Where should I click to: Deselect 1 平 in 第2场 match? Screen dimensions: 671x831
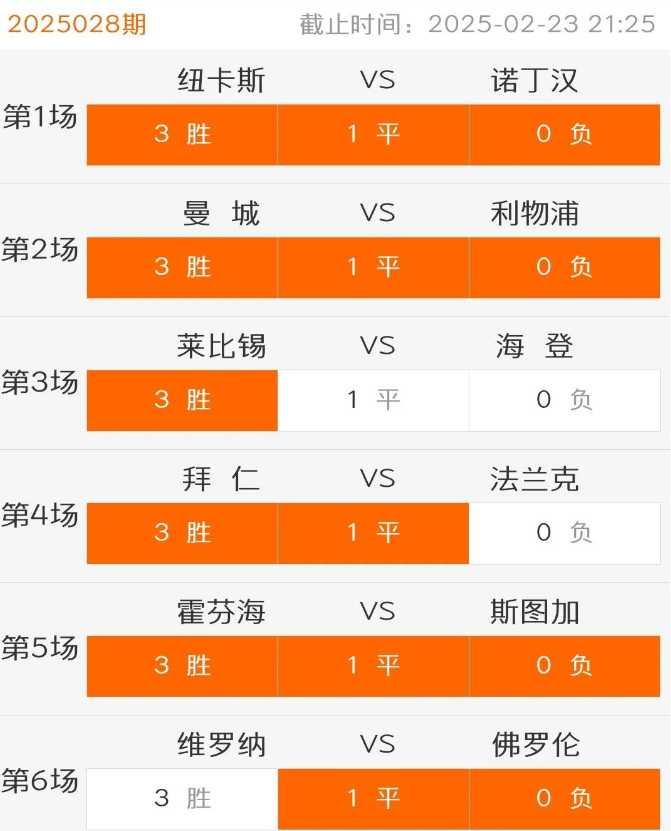[373, 267]
